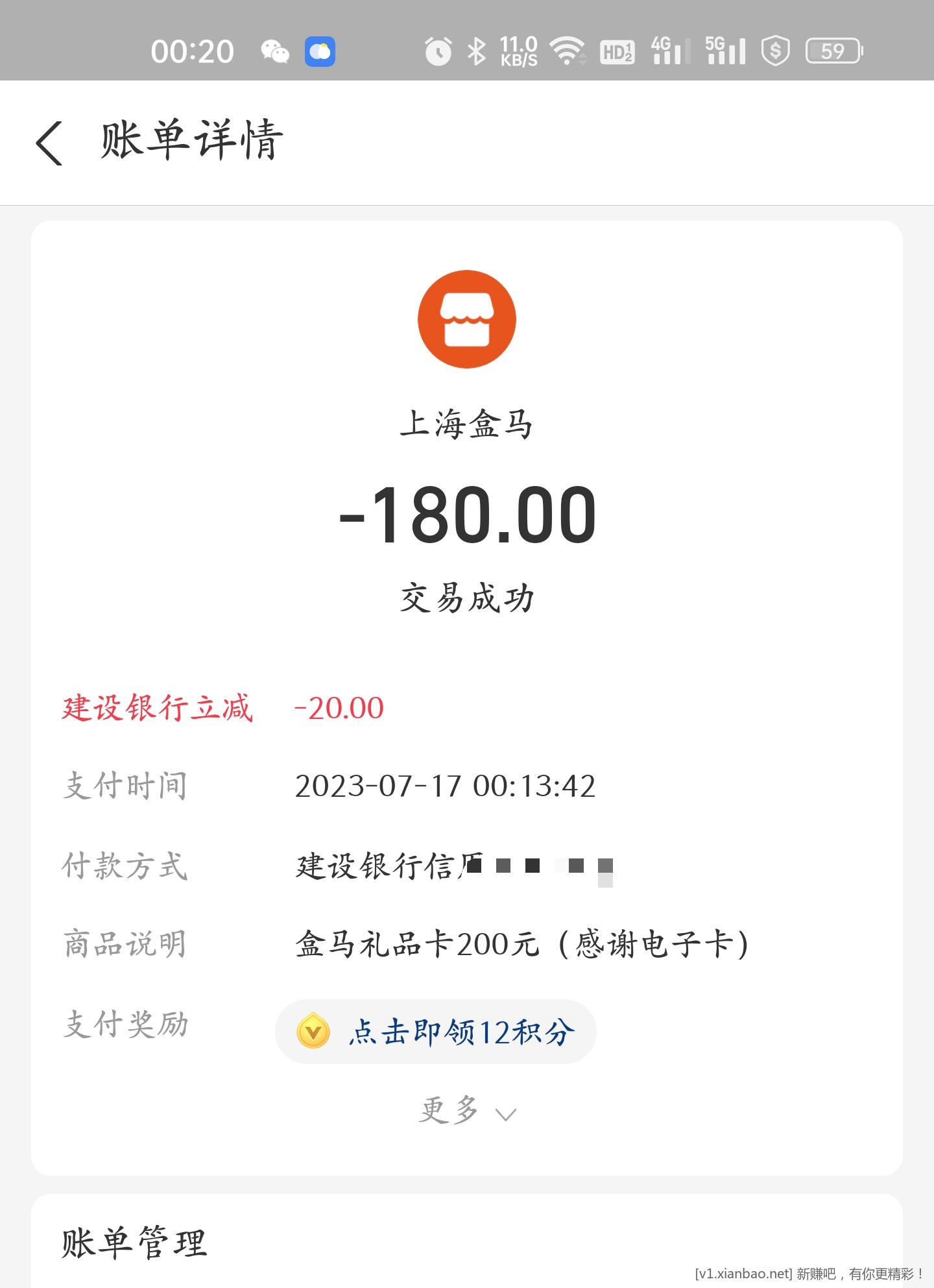
Task: Claim the 点击即领12积分 payment reward
Action: 436,1032
